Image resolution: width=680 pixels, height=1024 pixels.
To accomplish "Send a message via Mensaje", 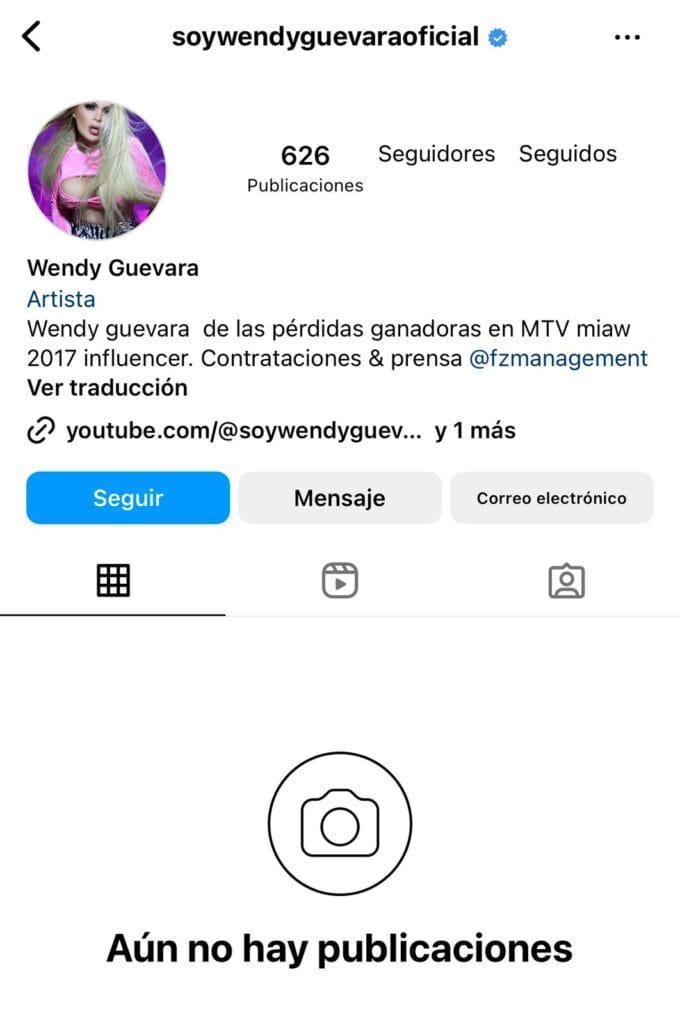I will (339, 498).
